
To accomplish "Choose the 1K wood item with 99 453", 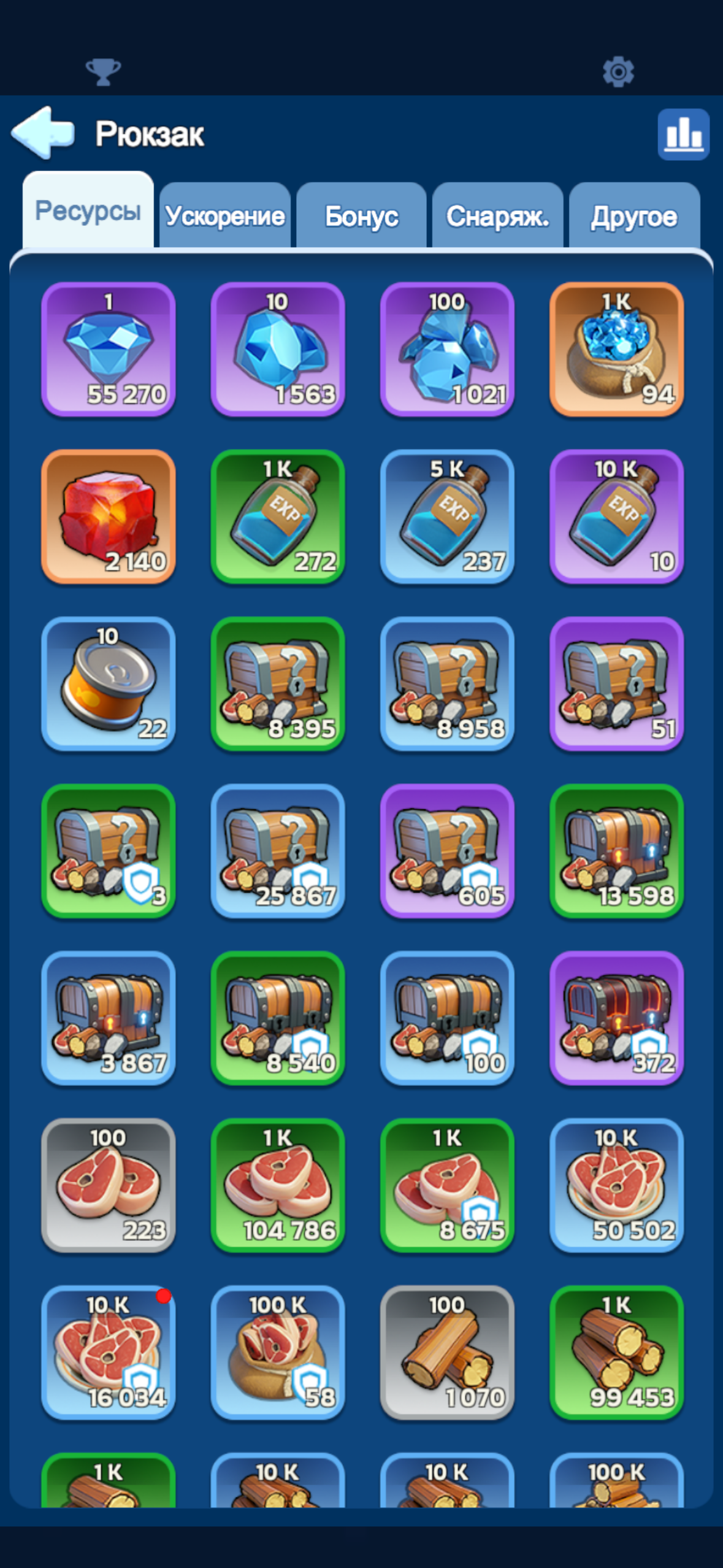I will click(x=616, y=1353).
